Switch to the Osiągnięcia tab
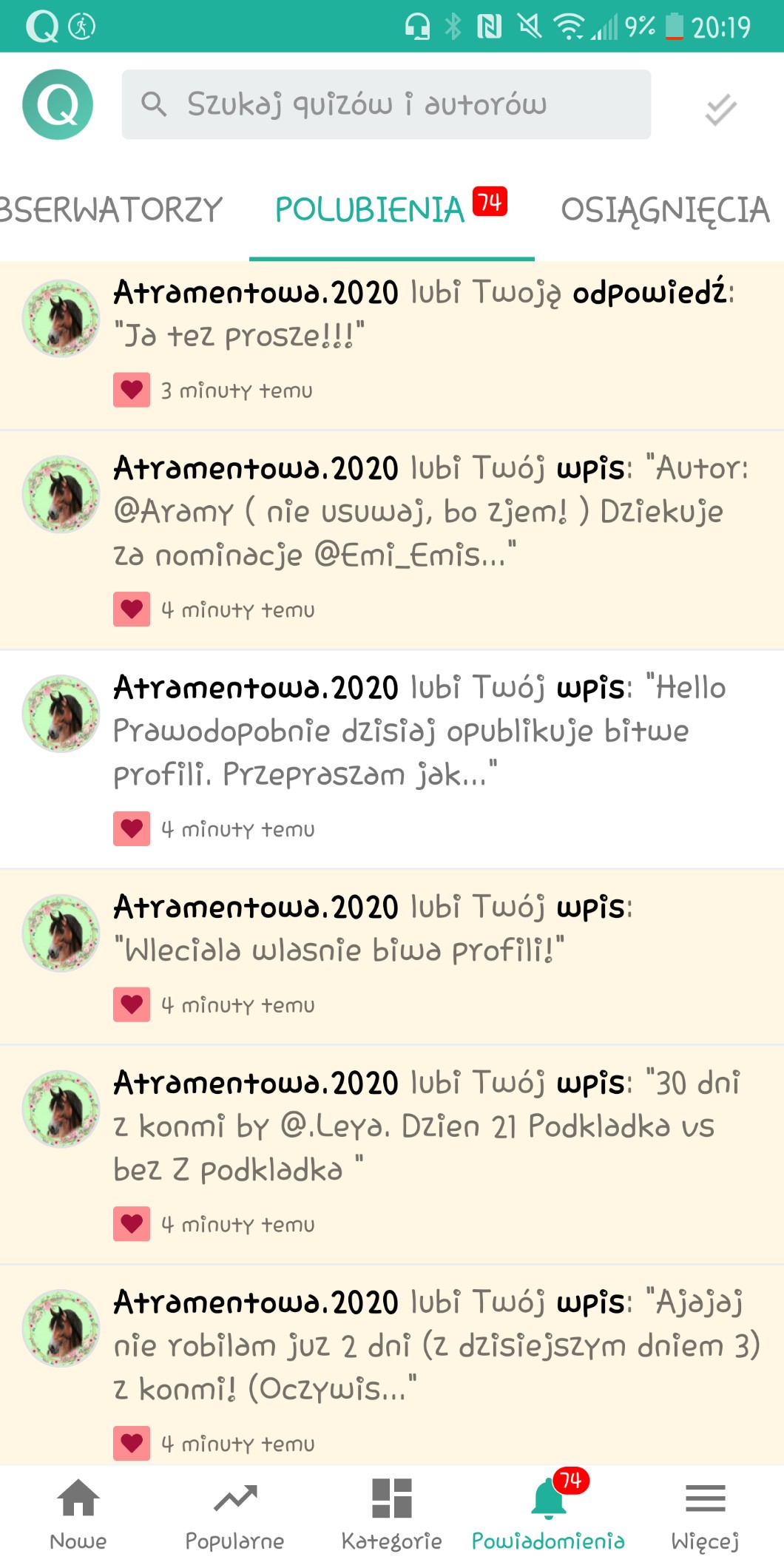Image resolution: width=784 pixels, height=1568 pixels. [x=665, y=210]
